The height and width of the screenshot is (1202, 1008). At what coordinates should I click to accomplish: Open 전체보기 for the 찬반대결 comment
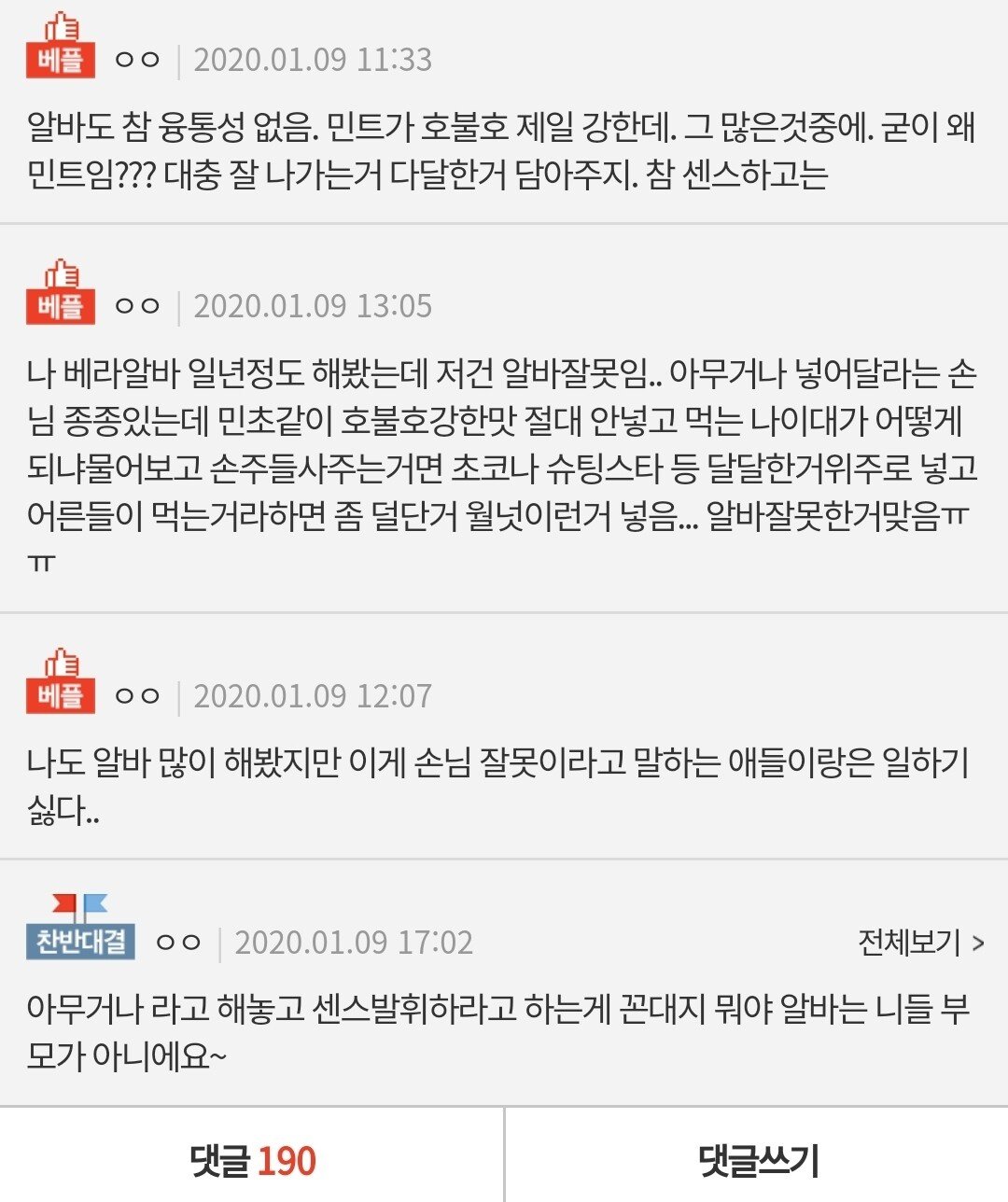pyautogui.click(x=919, y=943)
